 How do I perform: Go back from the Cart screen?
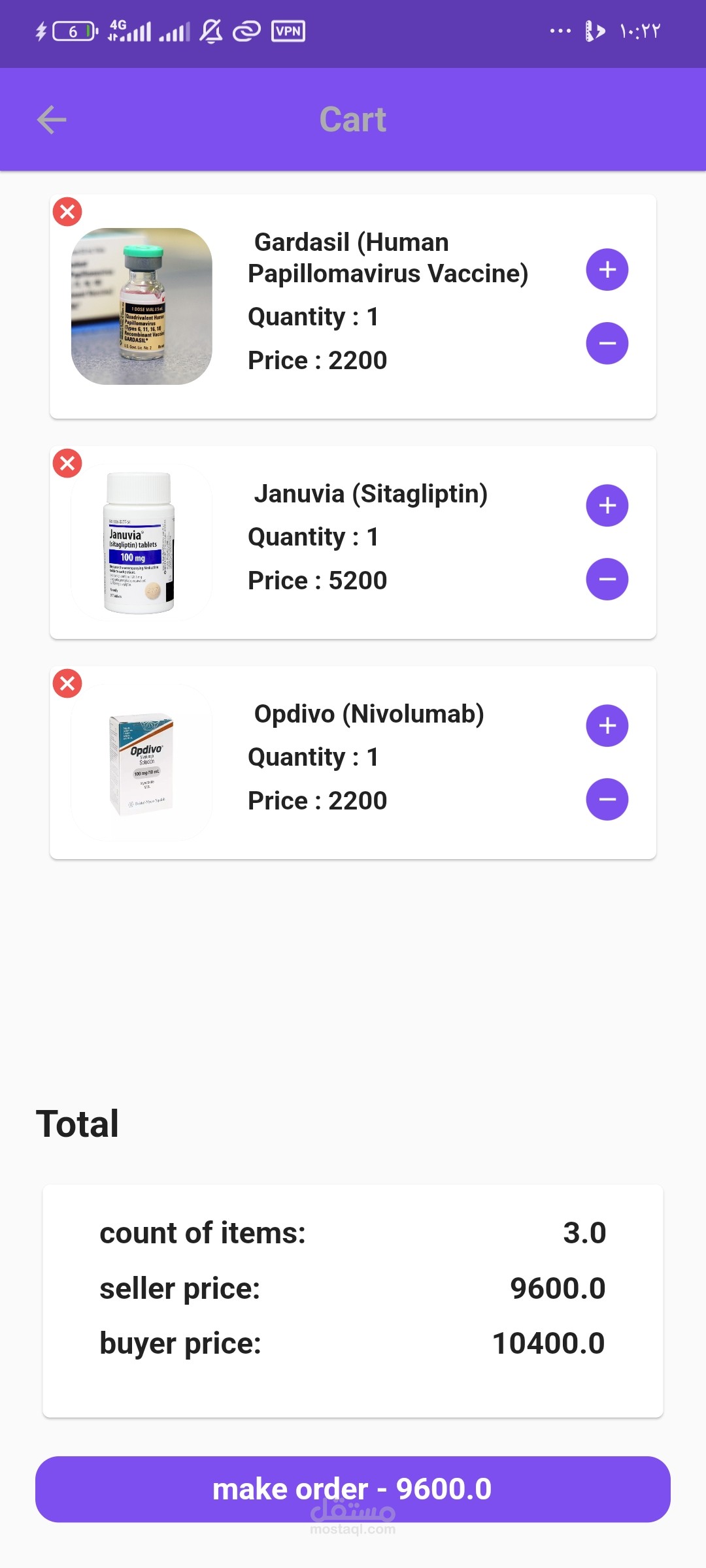pyautogui.click(x=52, y=120)
